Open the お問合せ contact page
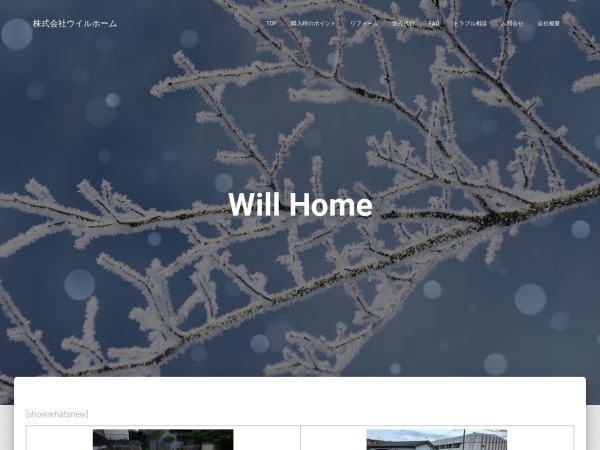This screenshot has height=450, width=600. click(x=512, y=23)
